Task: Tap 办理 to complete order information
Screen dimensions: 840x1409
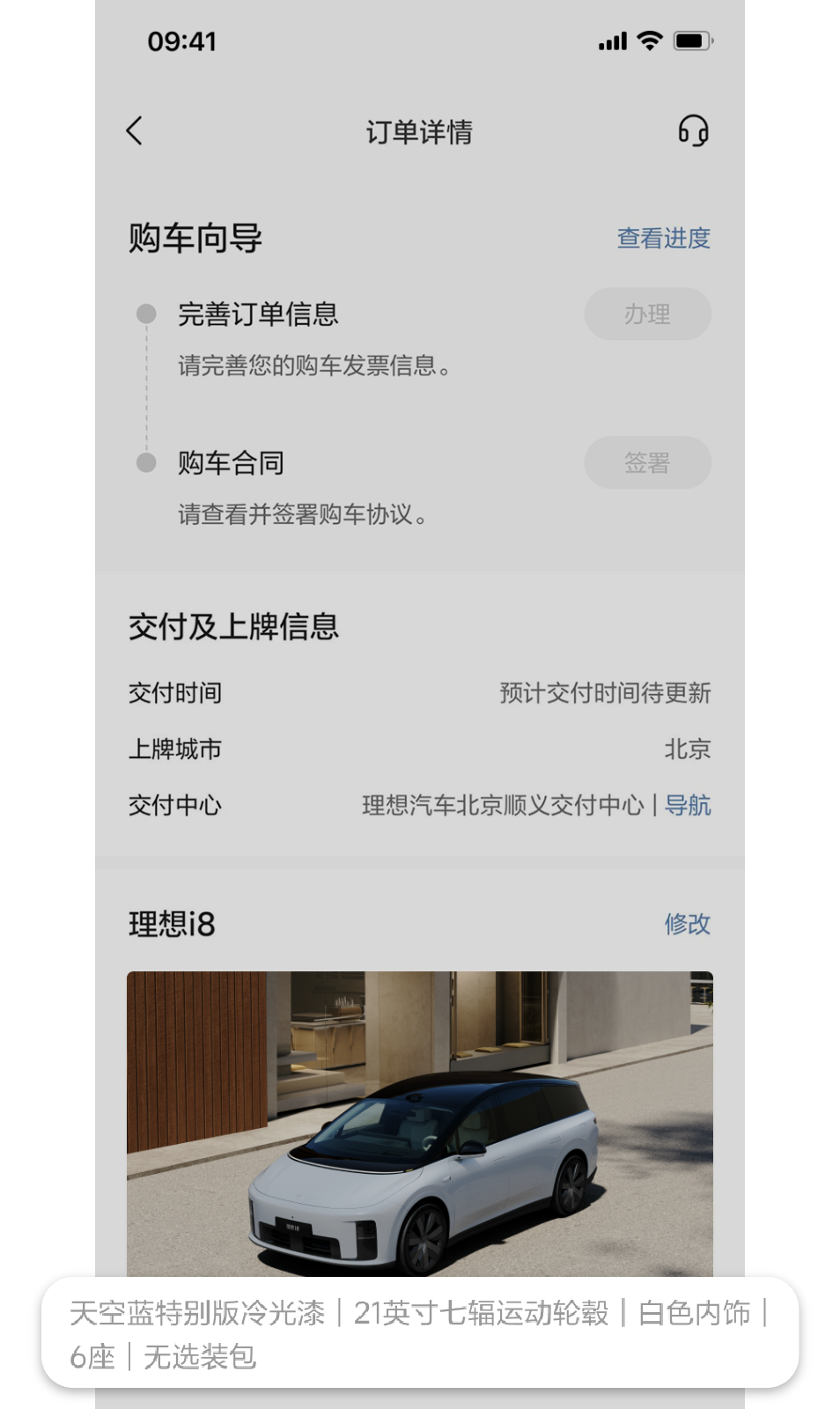Action: [x=648, y=314]
